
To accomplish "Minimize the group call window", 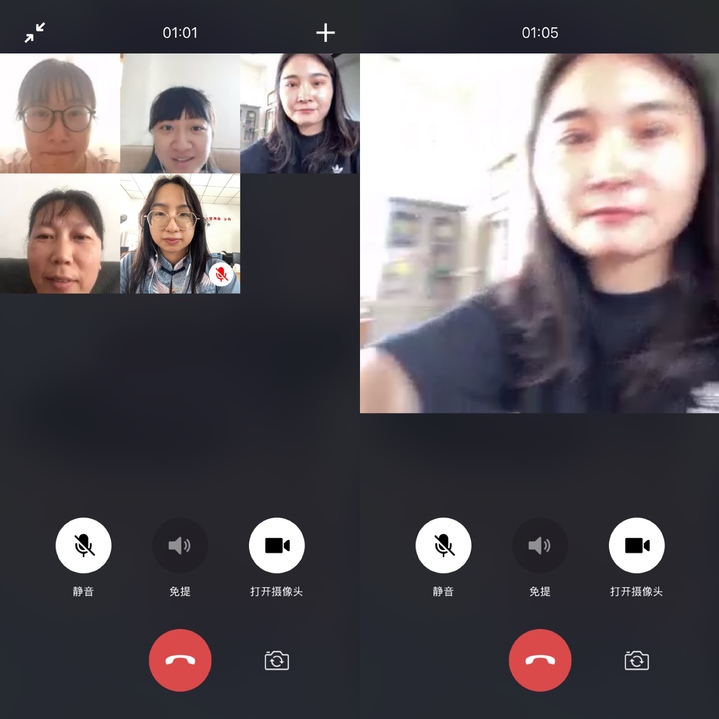I will [35, 33].
